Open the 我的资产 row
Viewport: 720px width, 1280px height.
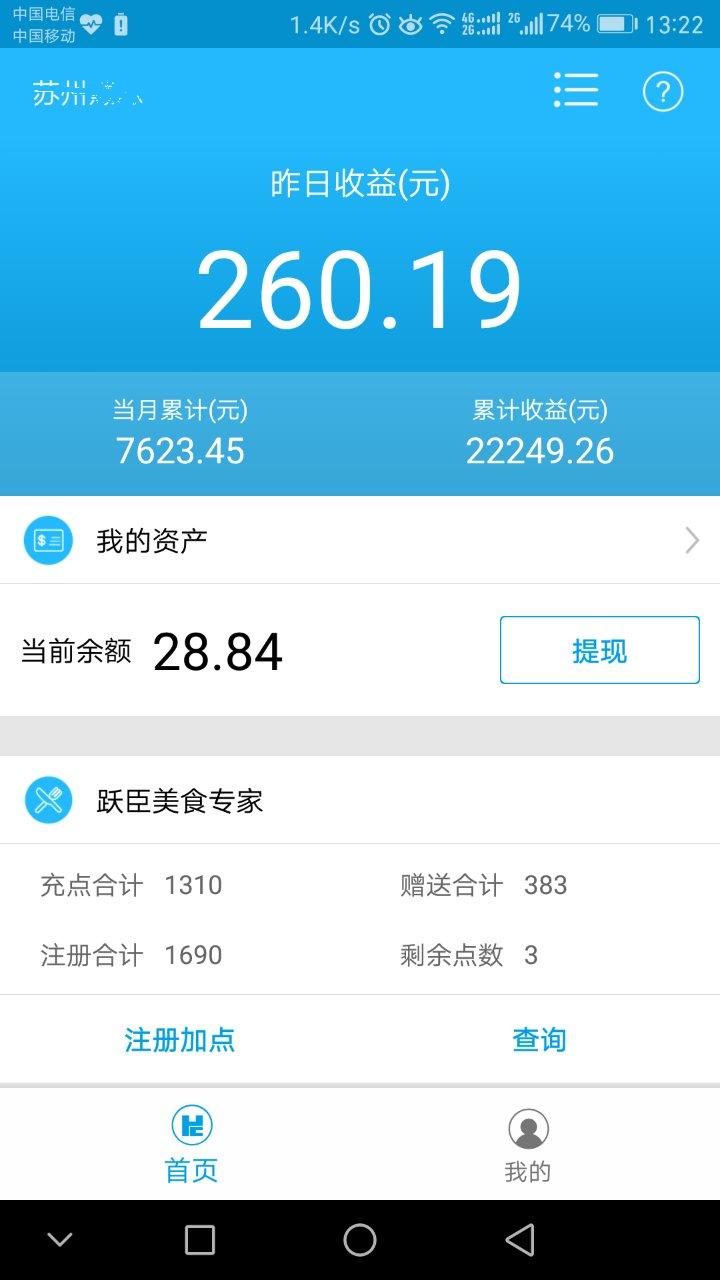[360, 541]
